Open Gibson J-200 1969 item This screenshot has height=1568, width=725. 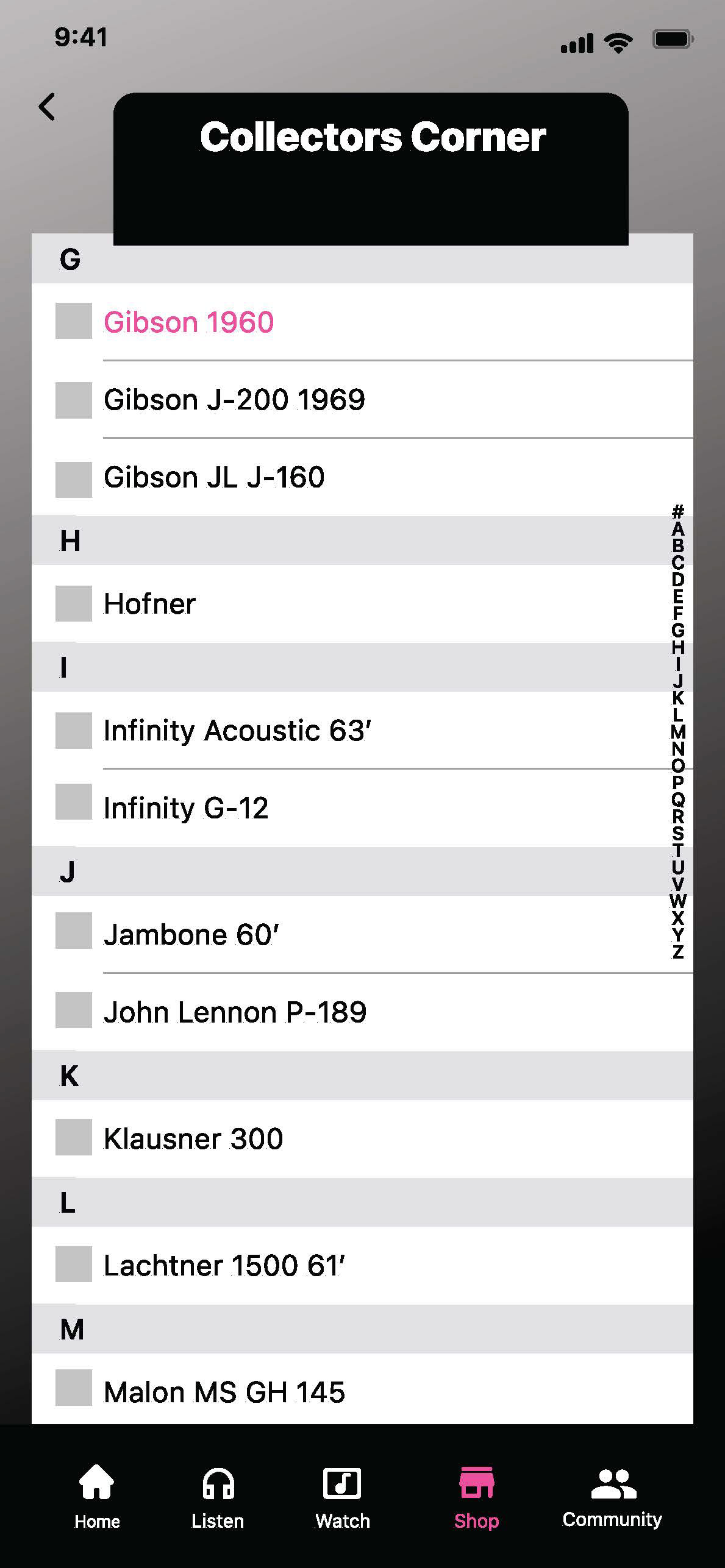pyautogui.click(x=362, y=399)
